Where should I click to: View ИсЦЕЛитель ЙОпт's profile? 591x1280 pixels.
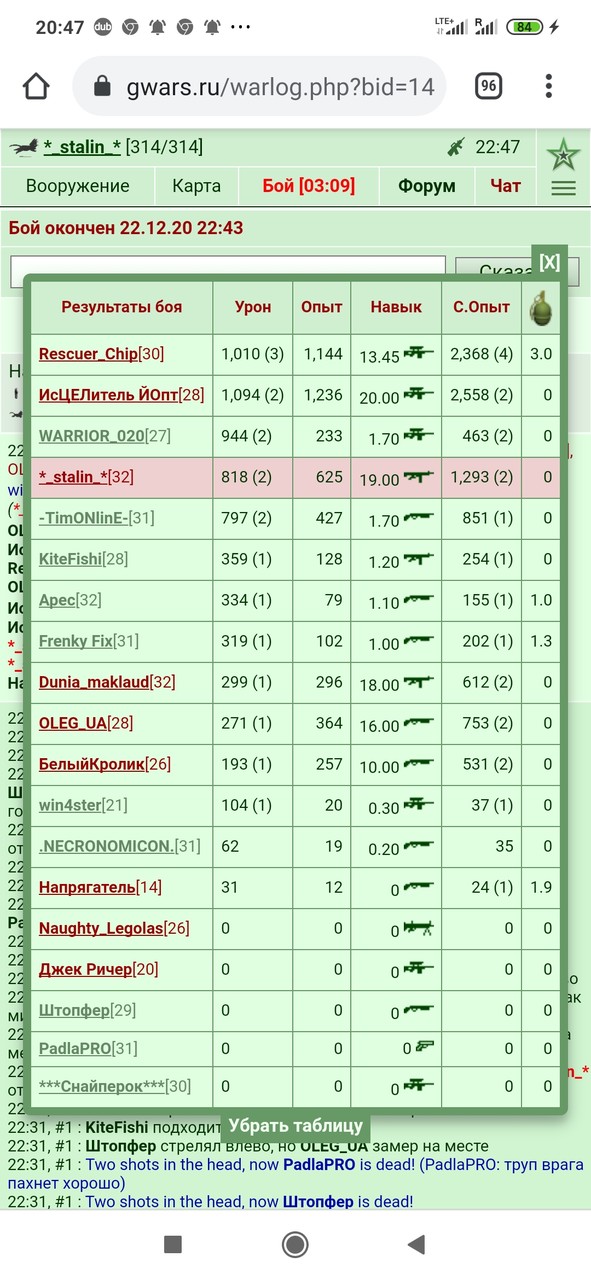[108, 395]
